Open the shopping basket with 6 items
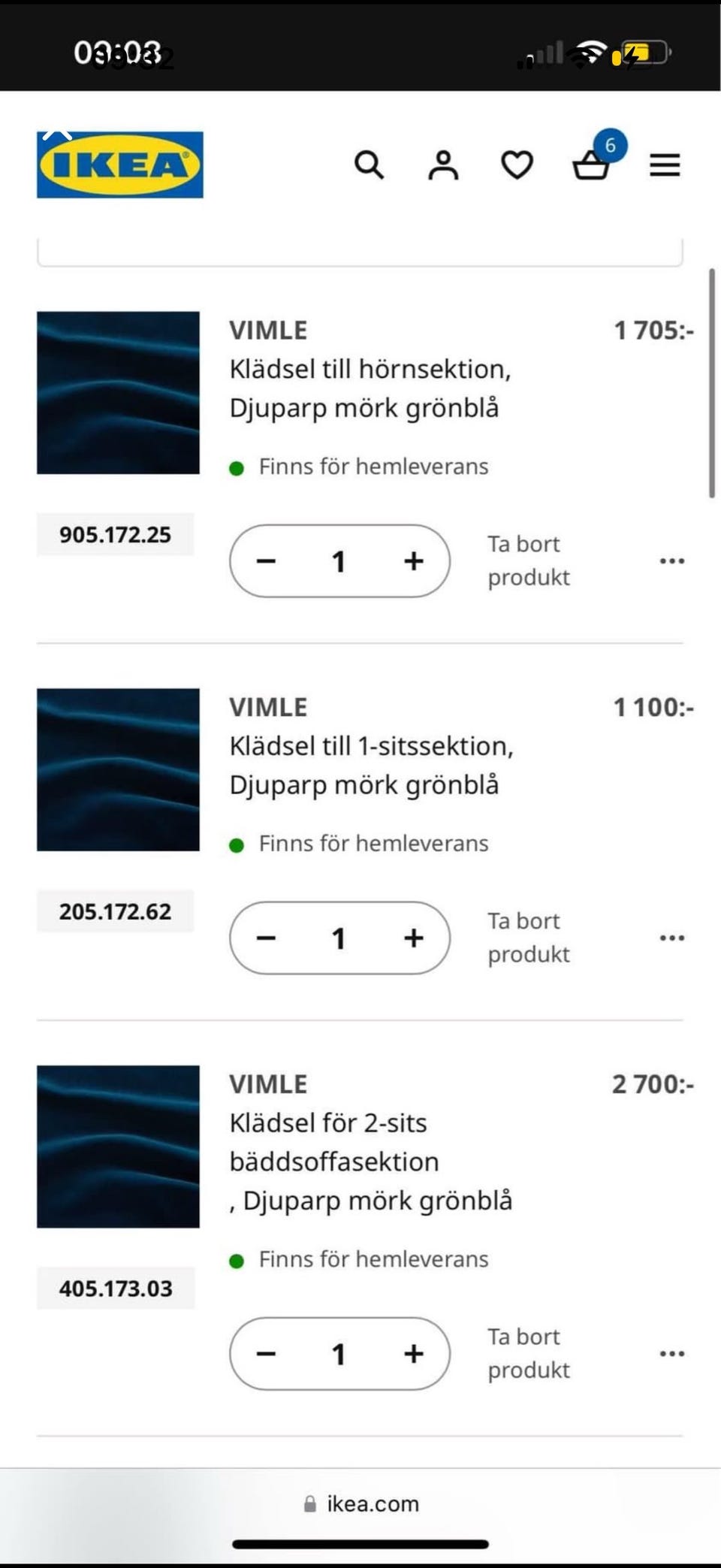Image resolution: width=721 pixels, height=1568 pixels. [592, 164]
